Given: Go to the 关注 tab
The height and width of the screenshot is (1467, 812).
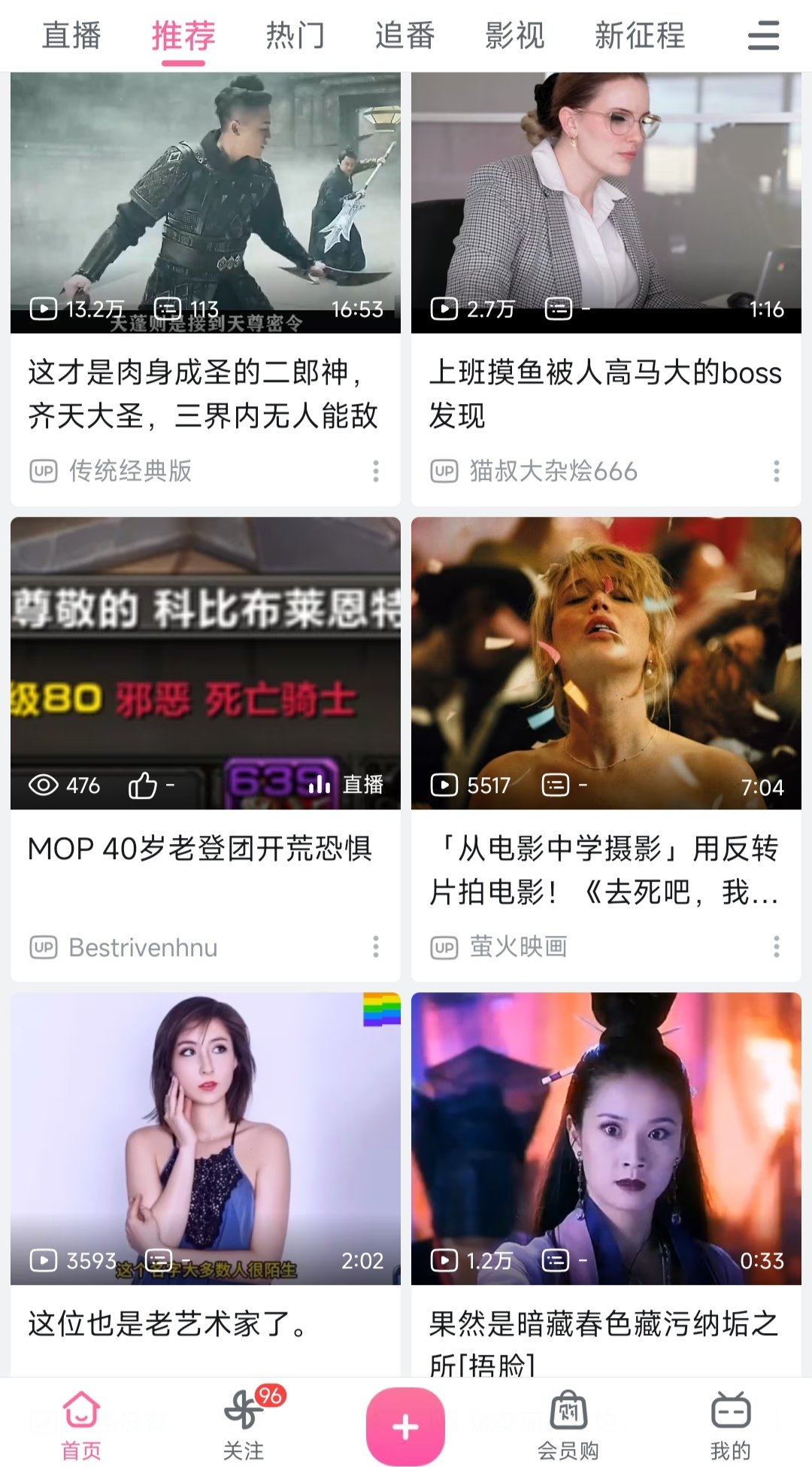Looking at the screenshot, I should pyautogui.click(x=244, y=1425).
